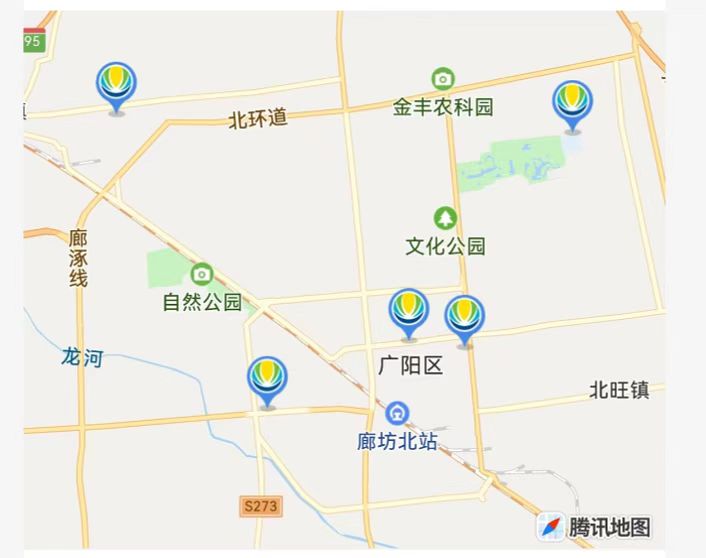
Task: Select the marker east of 金丰农科园
Action: pos(572,104)
